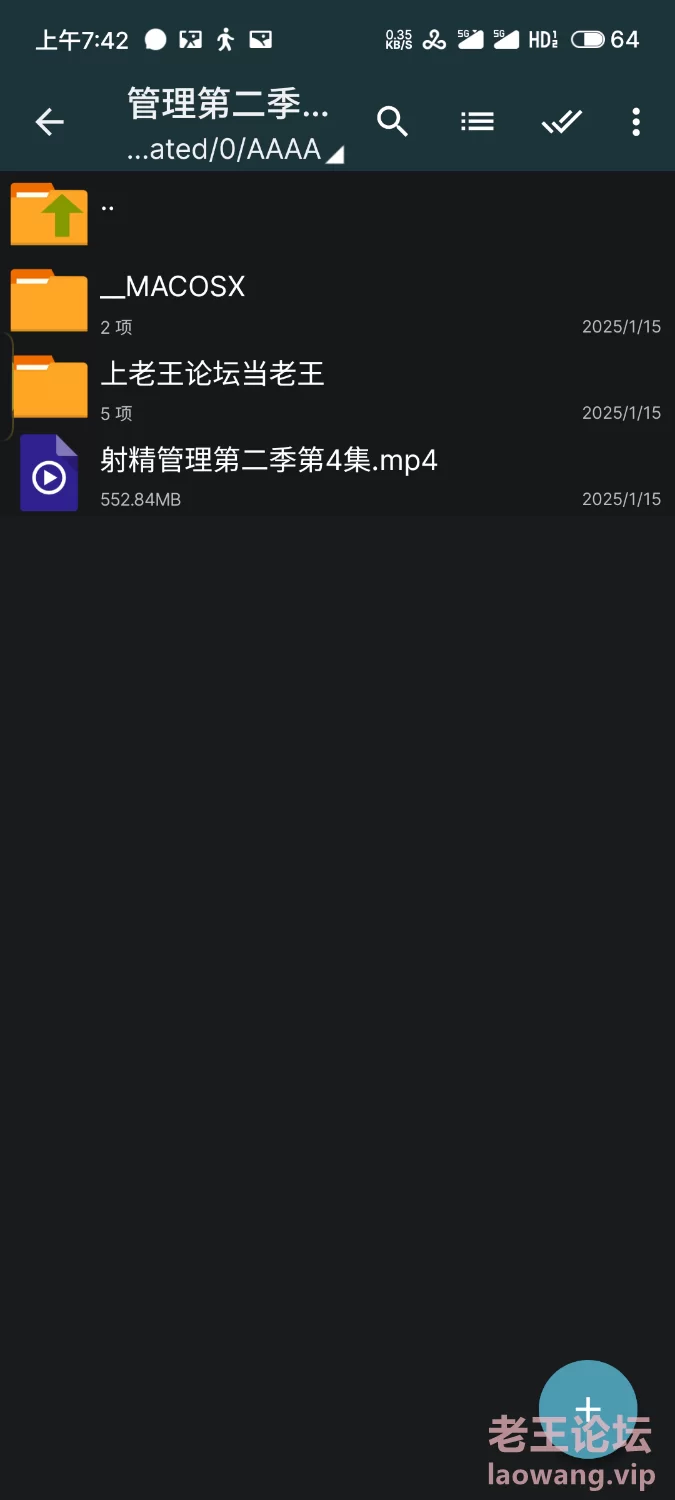675x1500 pixels.
Task: Open the __MACOSX folder
Action: click(337, 300)
